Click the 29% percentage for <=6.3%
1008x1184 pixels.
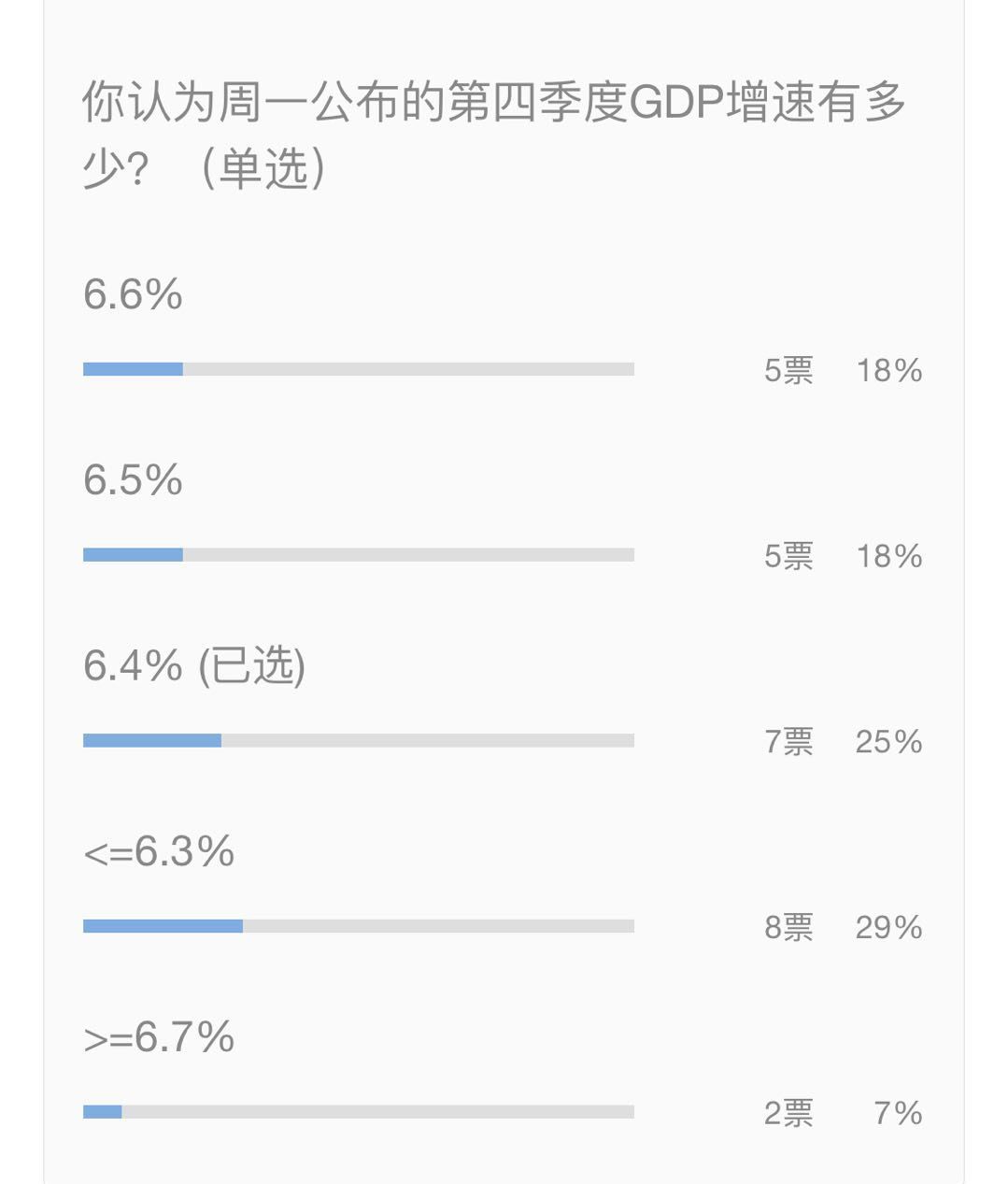coord(887,928)
